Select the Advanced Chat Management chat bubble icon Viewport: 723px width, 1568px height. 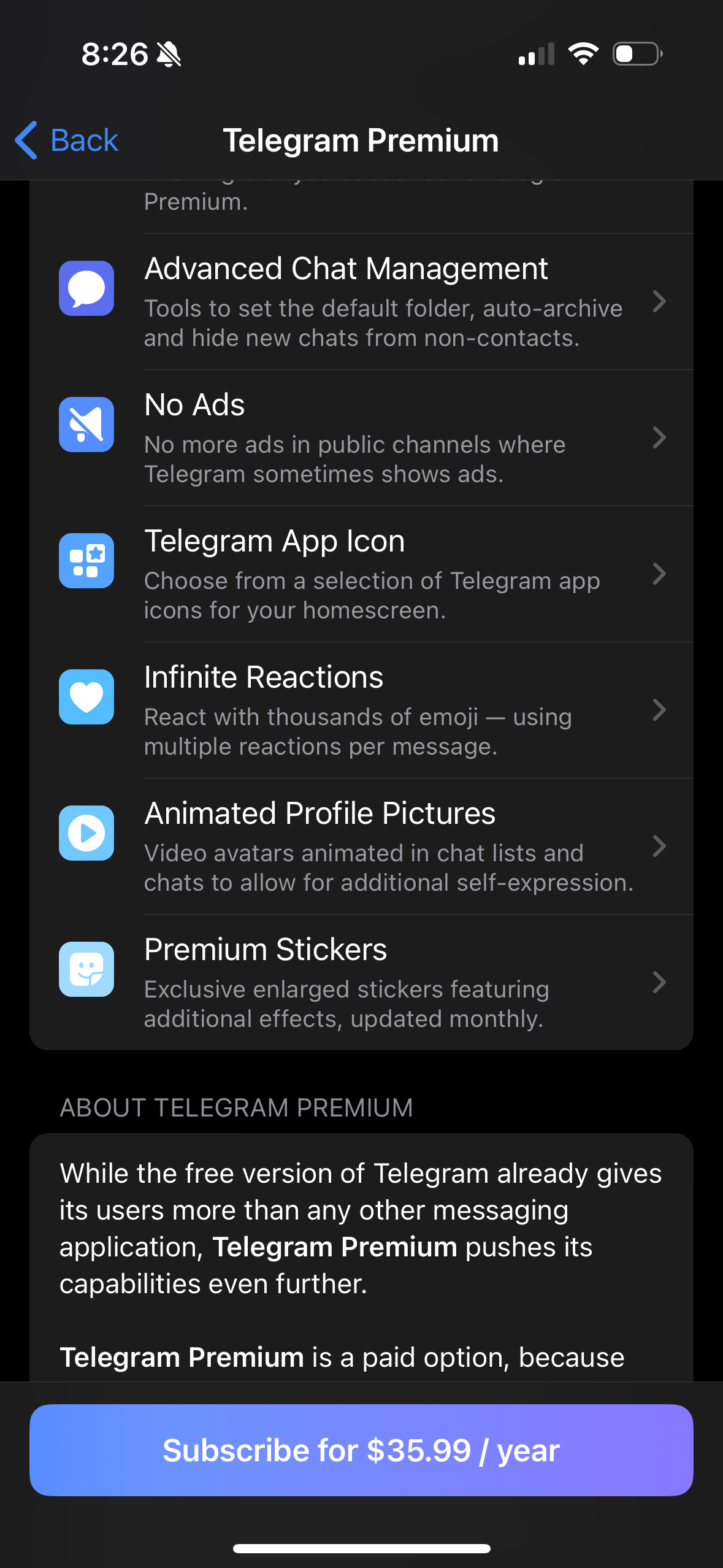point(86,288)
